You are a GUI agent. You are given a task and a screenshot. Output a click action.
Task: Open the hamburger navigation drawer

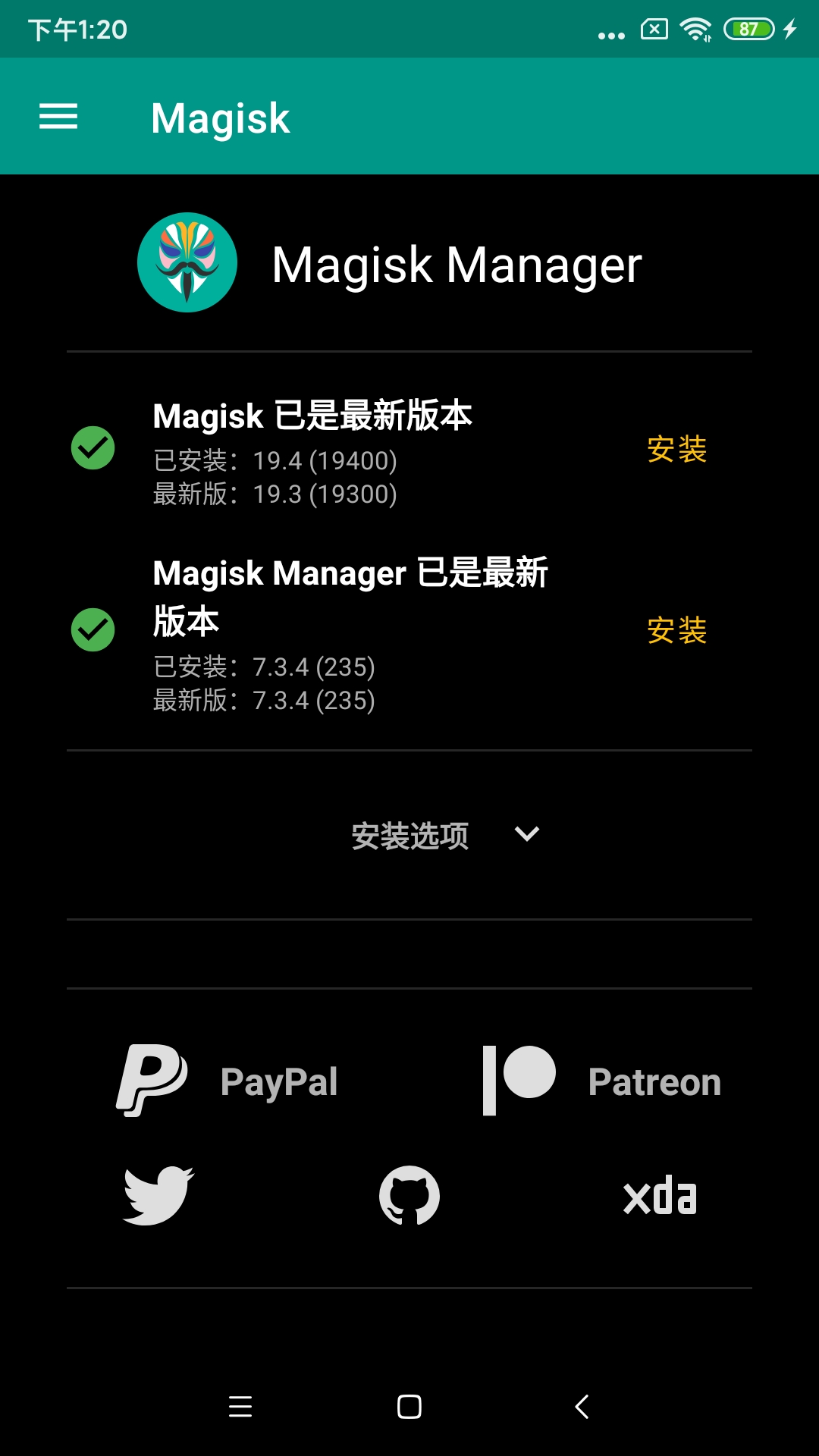(x=58, y=117)
